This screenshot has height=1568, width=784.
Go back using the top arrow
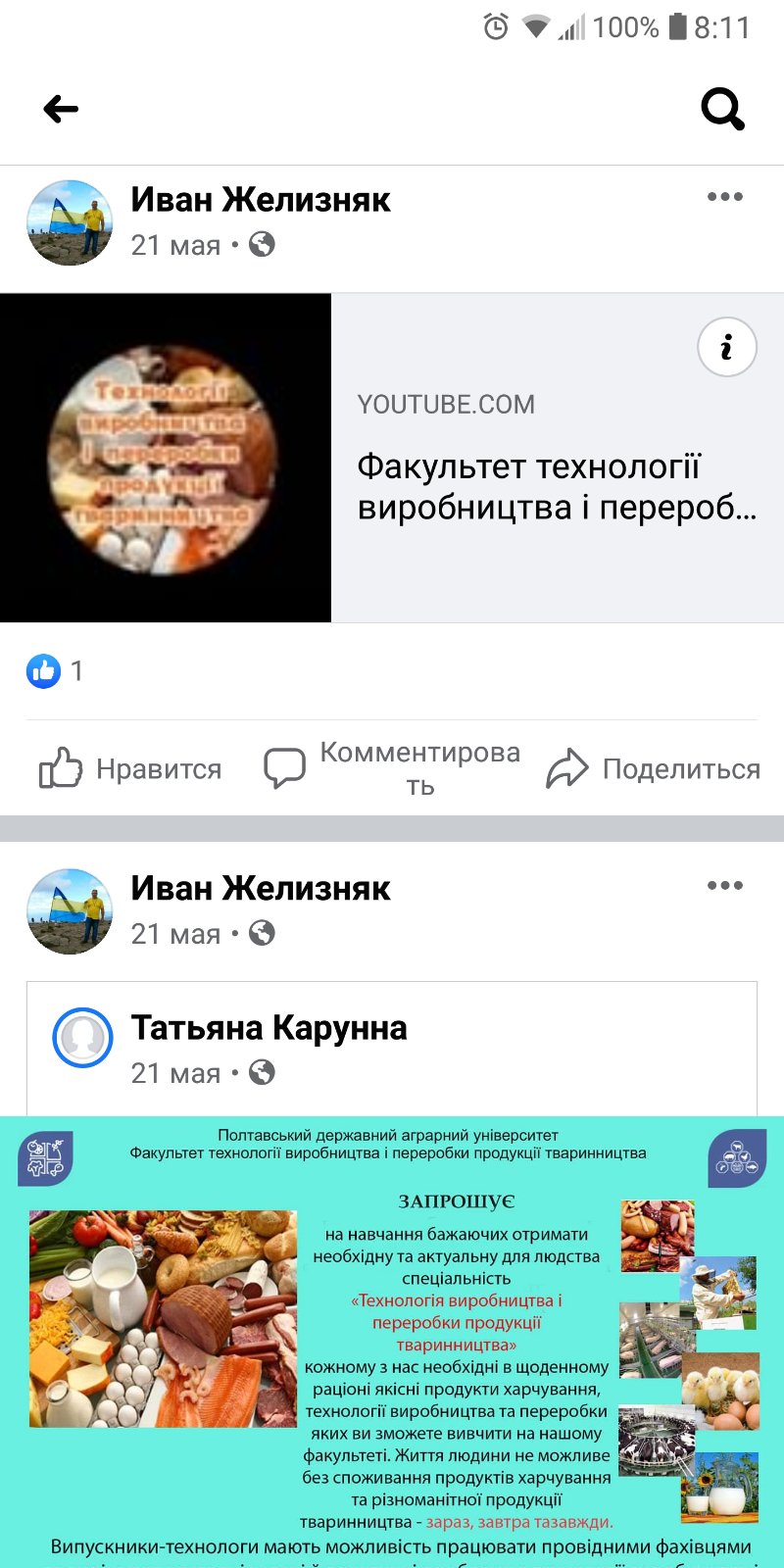tap(61, 109)
